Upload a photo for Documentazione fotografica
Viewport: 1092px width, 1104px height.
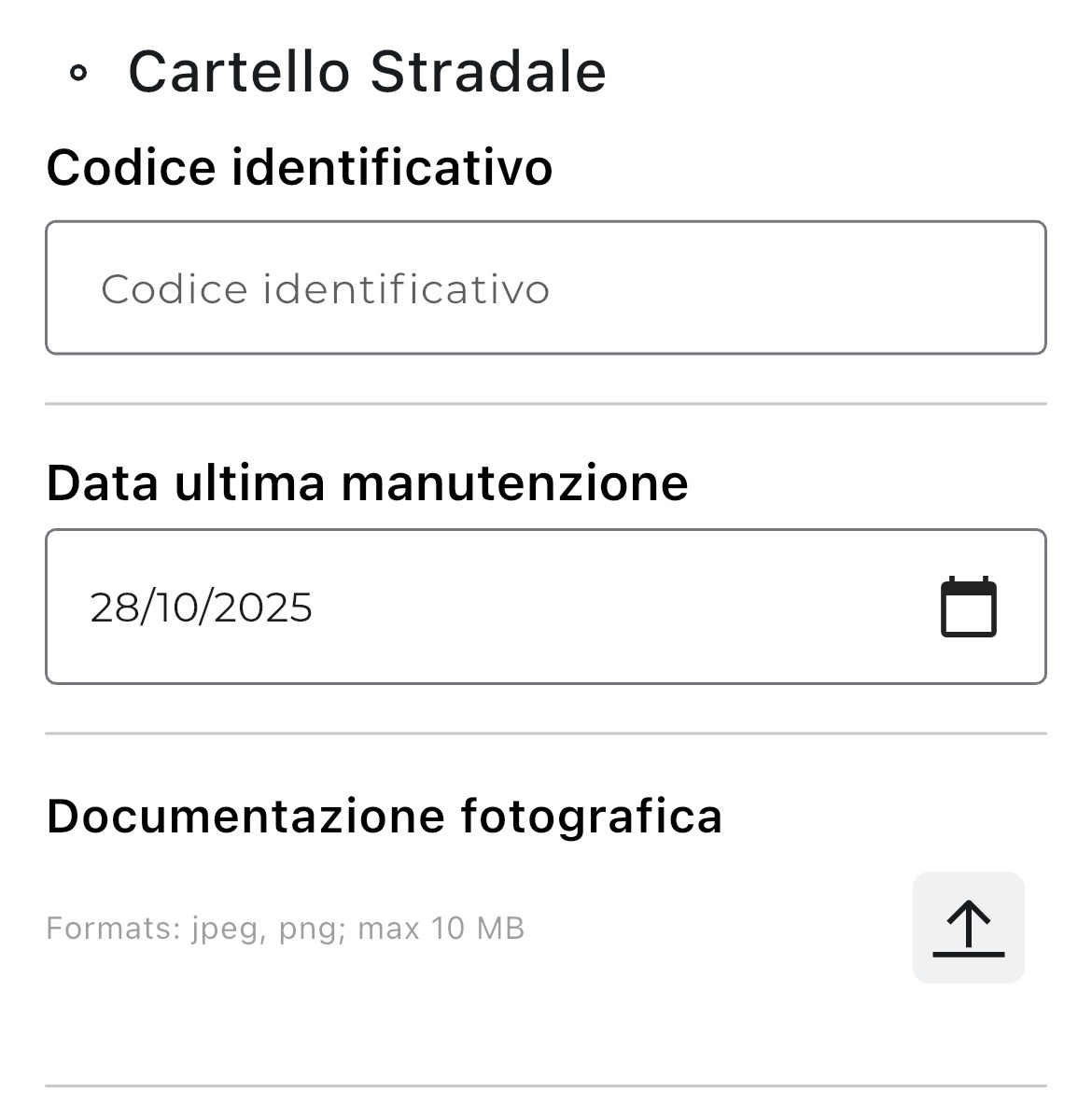coord(968,928)
